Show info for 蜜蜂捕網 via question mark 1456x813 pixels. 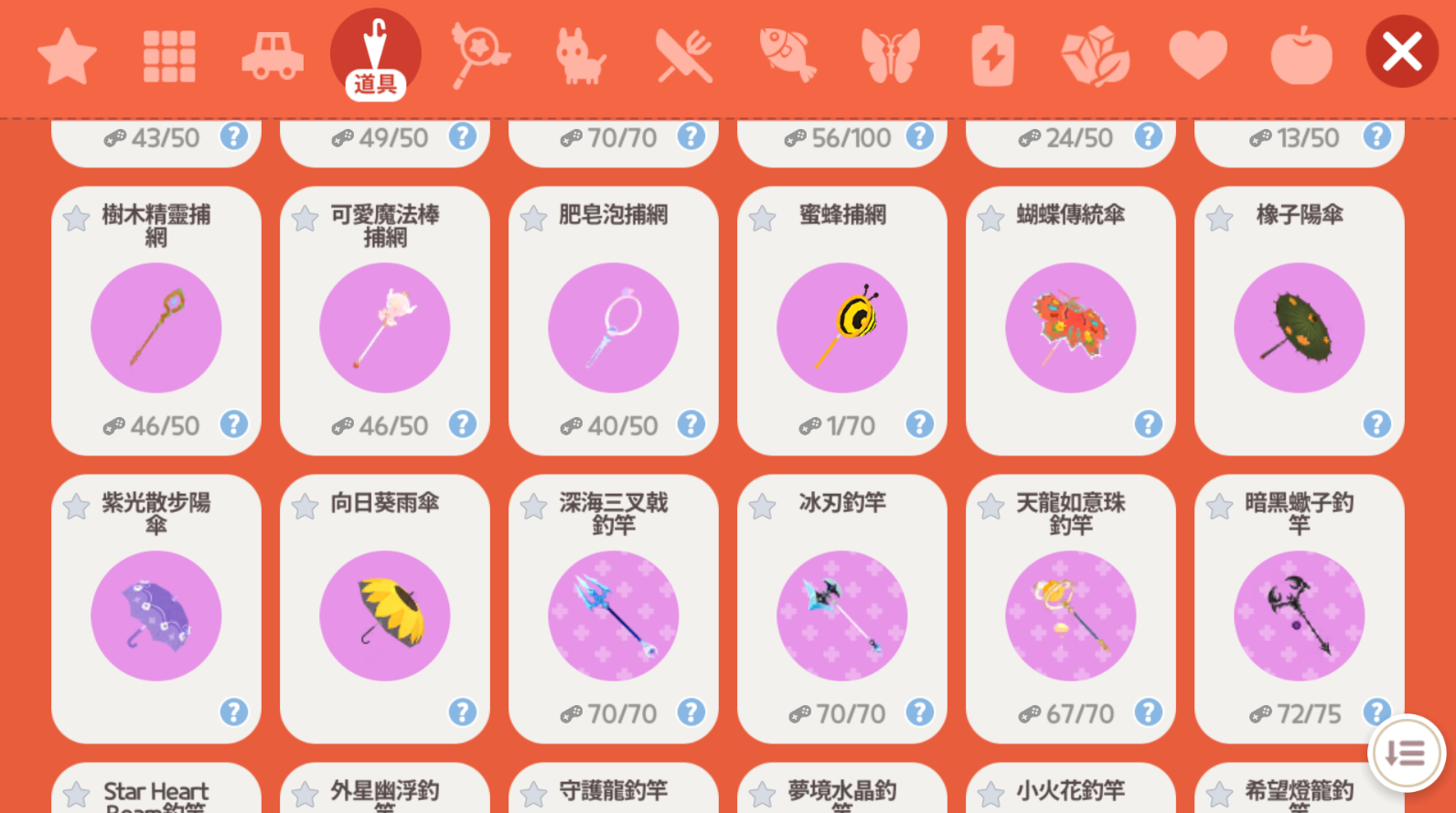point(919,424)
